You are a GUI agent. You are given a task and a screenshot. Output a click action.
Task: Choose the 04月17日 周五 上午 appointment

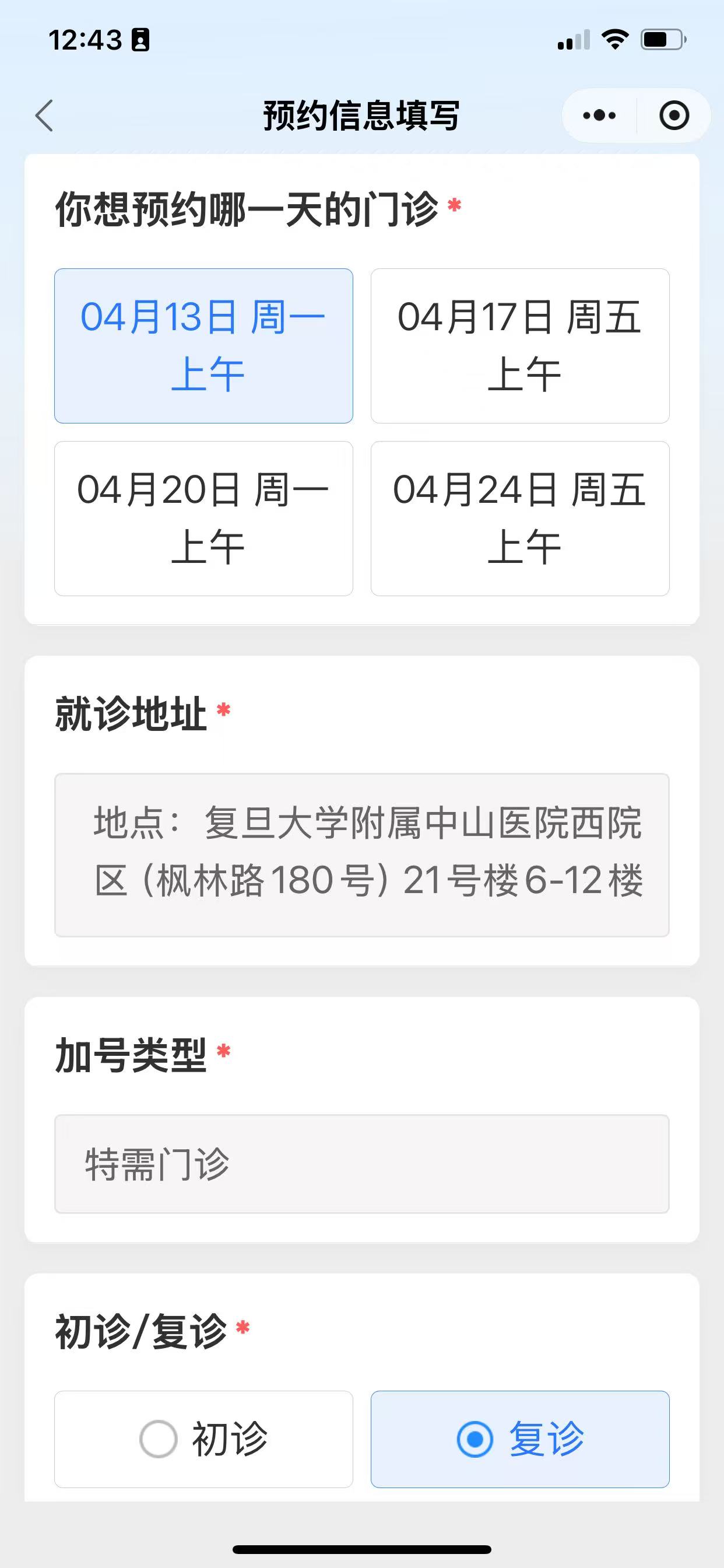click(x=520, y=346)
